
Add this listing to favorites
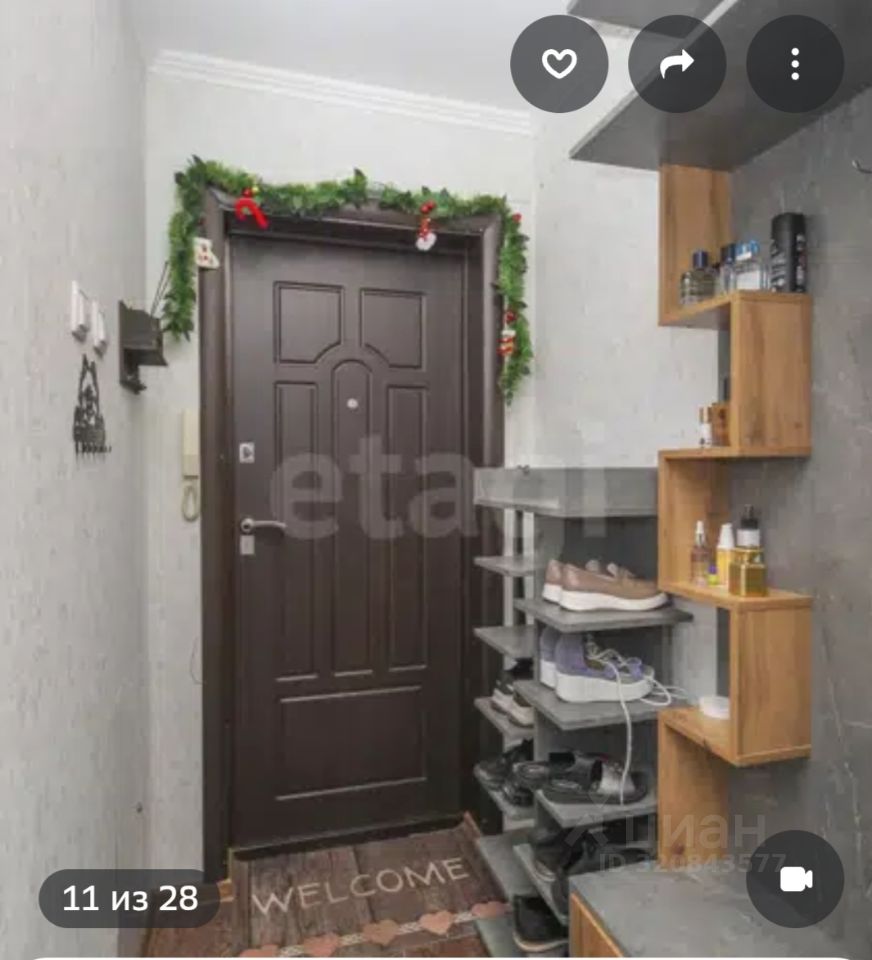tap(559, 64)
